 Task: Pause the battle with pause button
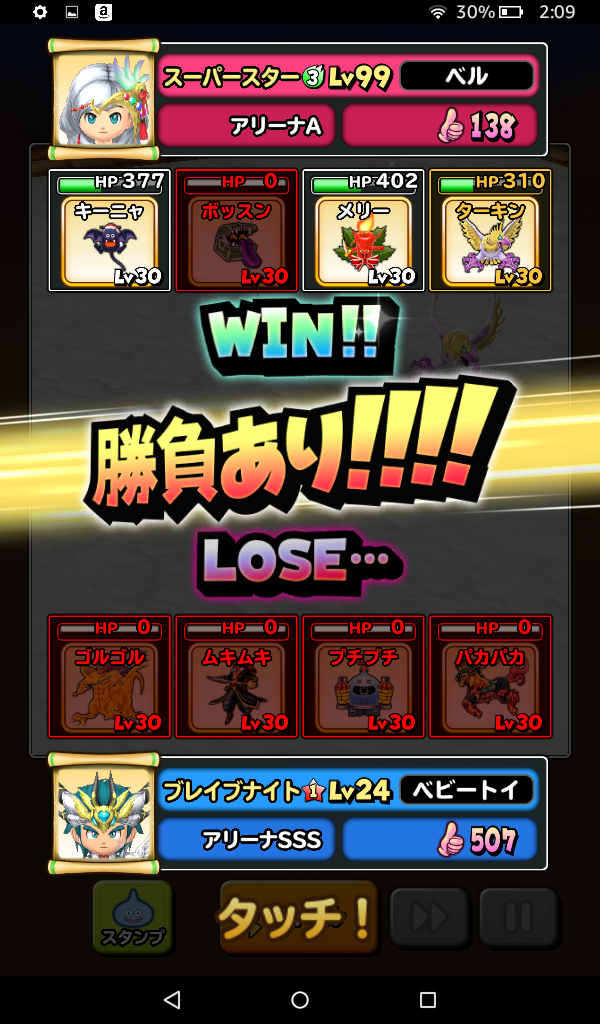[x=518, y=916]
